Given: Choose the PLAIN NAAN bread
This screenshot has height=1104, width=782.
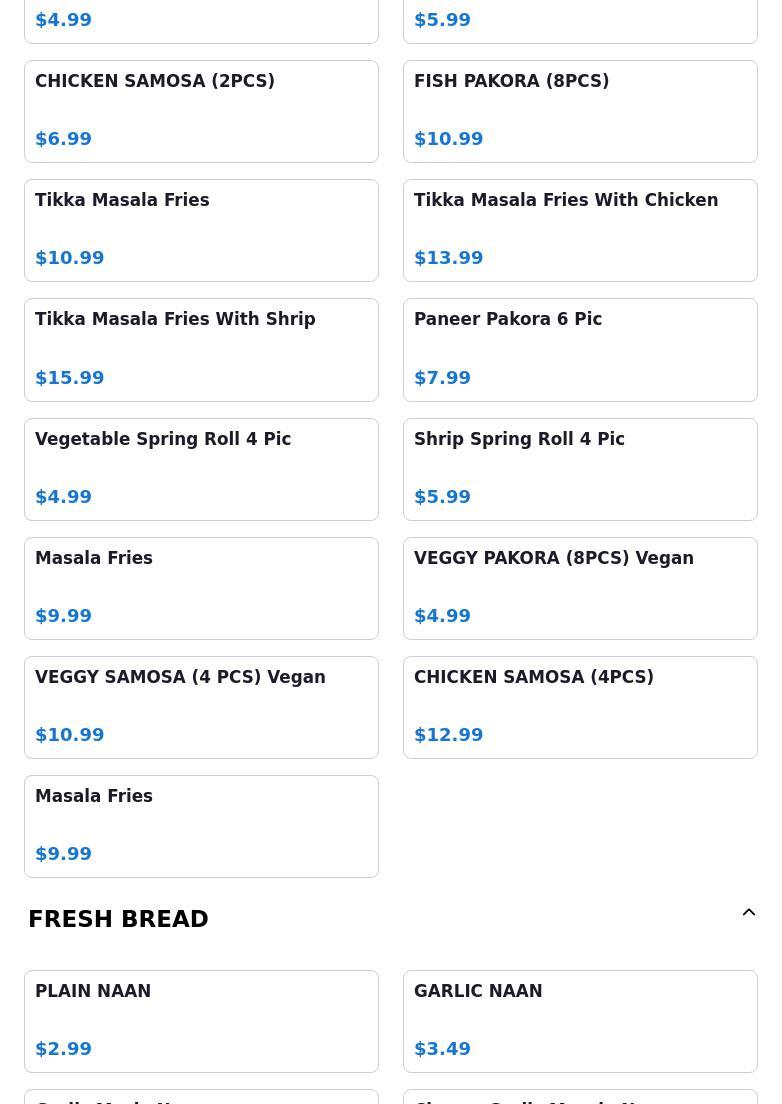Looking at the screenshot, I should pos(201,1021).
